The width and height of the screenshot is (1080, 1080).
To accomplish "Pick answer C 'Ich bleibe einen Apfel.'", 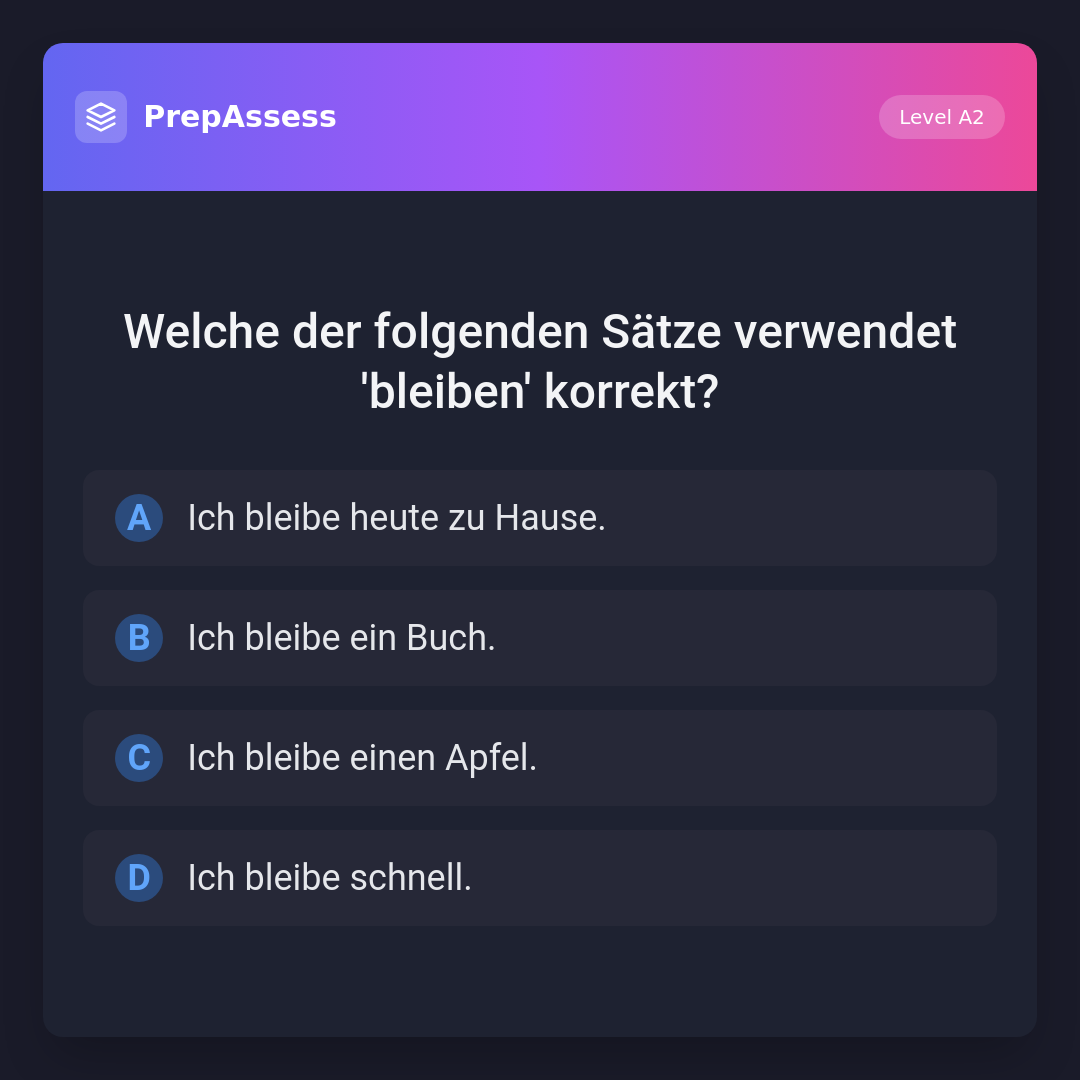I will (x=540, y=758).
